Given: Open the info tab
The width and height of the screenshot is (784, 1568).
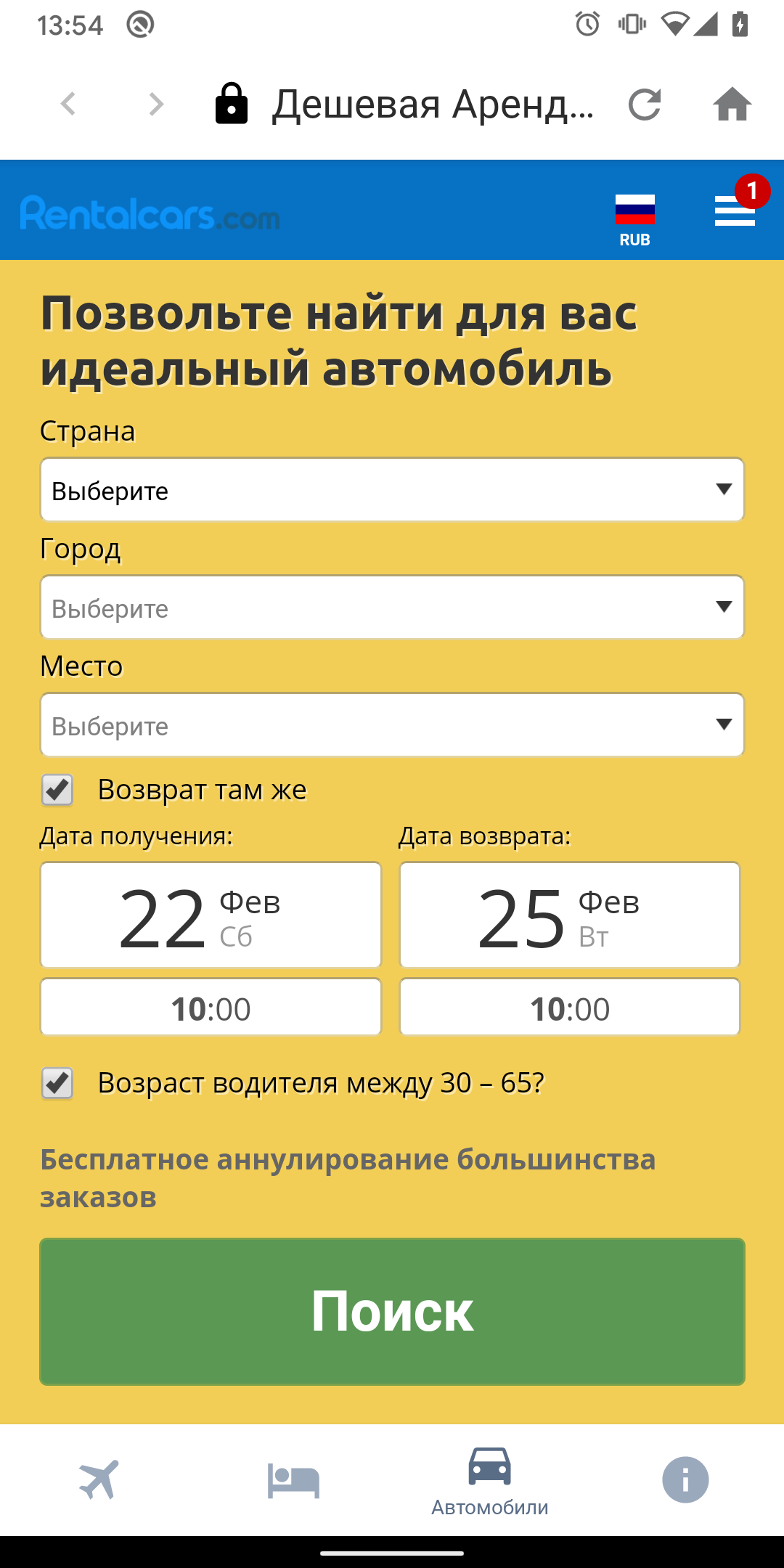Looking at the screenshot, I should [x=685, y=1479].
